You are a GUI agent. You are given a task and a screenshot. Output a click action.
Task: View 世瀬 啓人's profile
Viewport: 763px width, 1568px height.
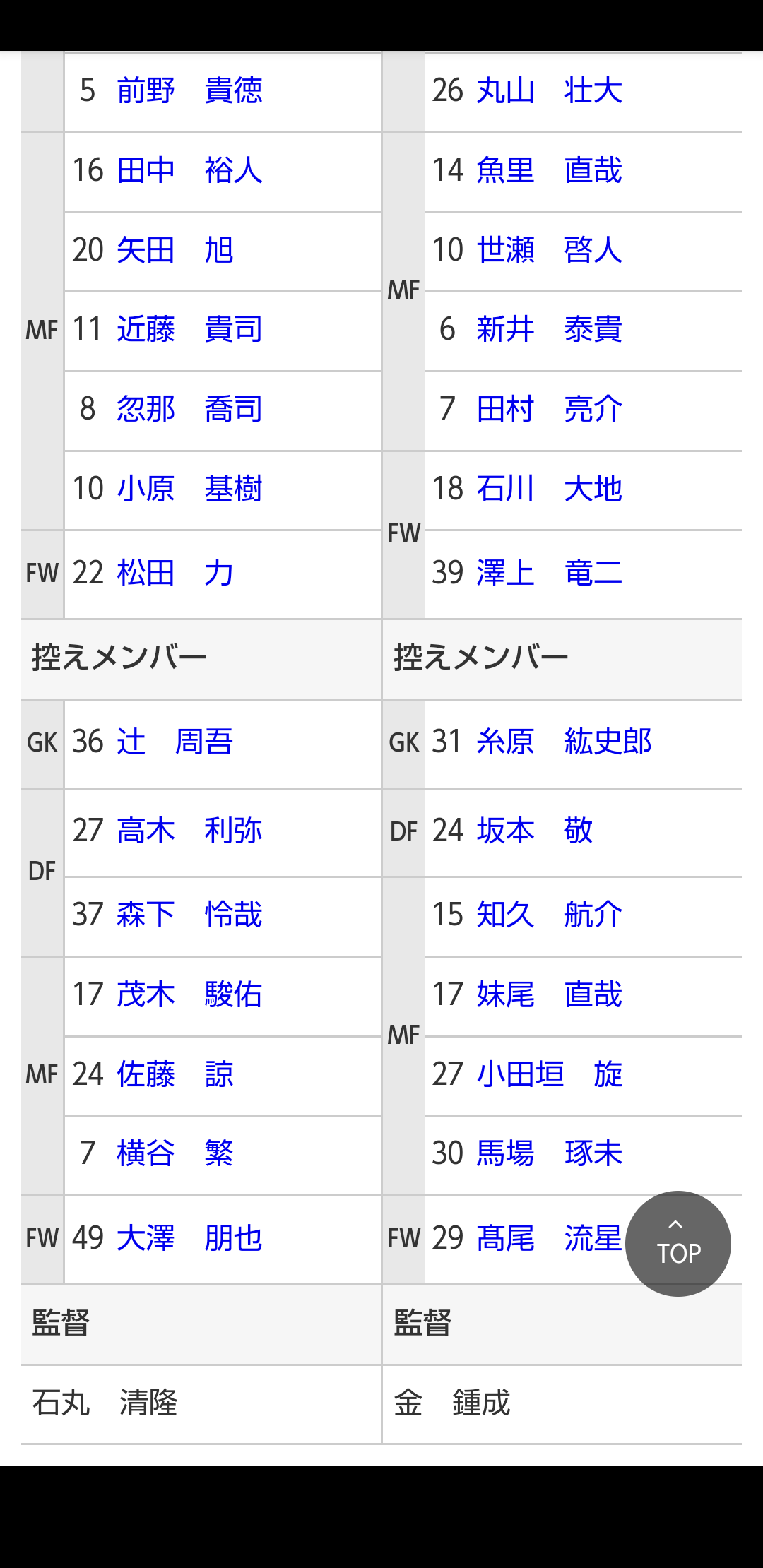549,251
